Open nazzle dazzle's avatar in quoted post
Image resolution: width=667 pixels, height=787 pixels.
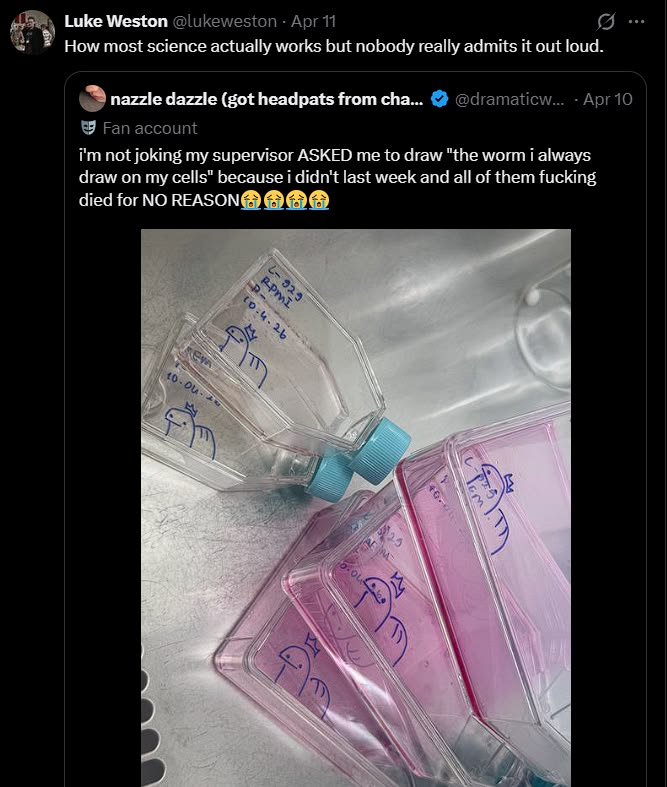click(x=92, y=98)
